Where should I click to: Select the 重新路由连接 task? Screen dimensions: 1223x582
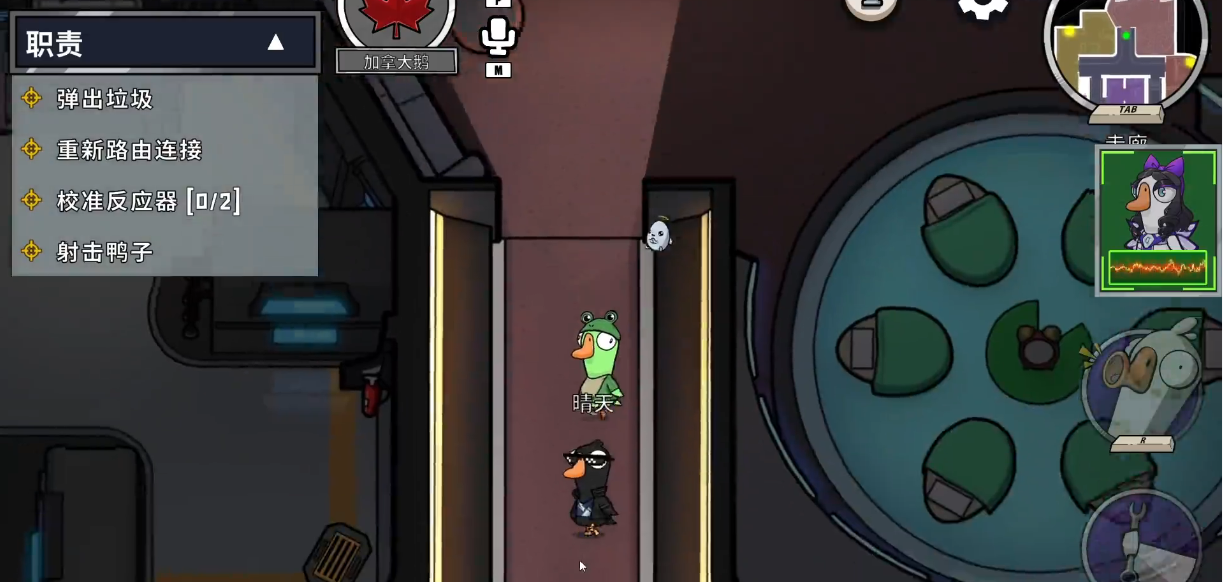(x=129, y=150)
